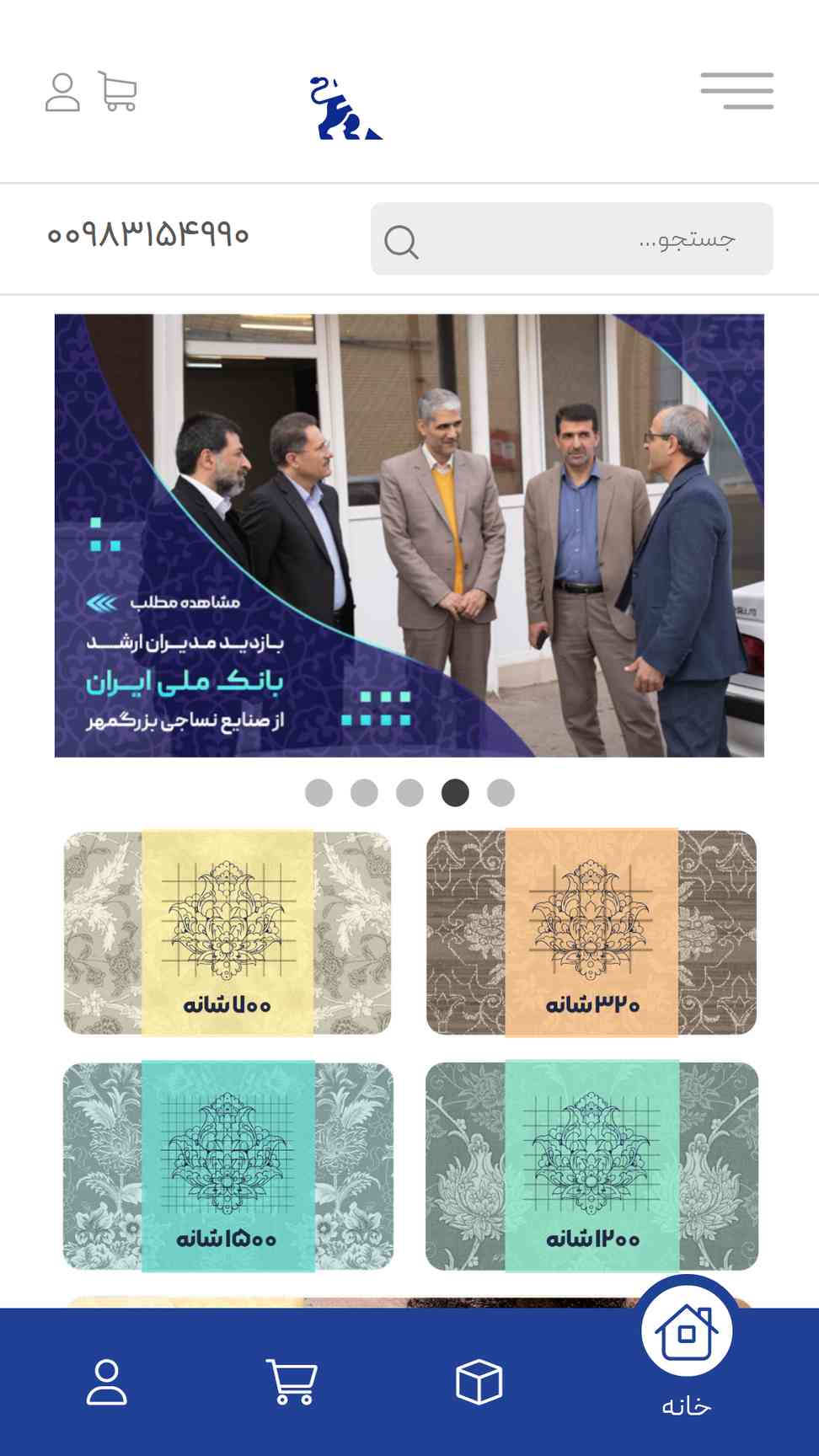Switch to the products box tab
The image size is (819, 1456).
[x=479, y=1383]
